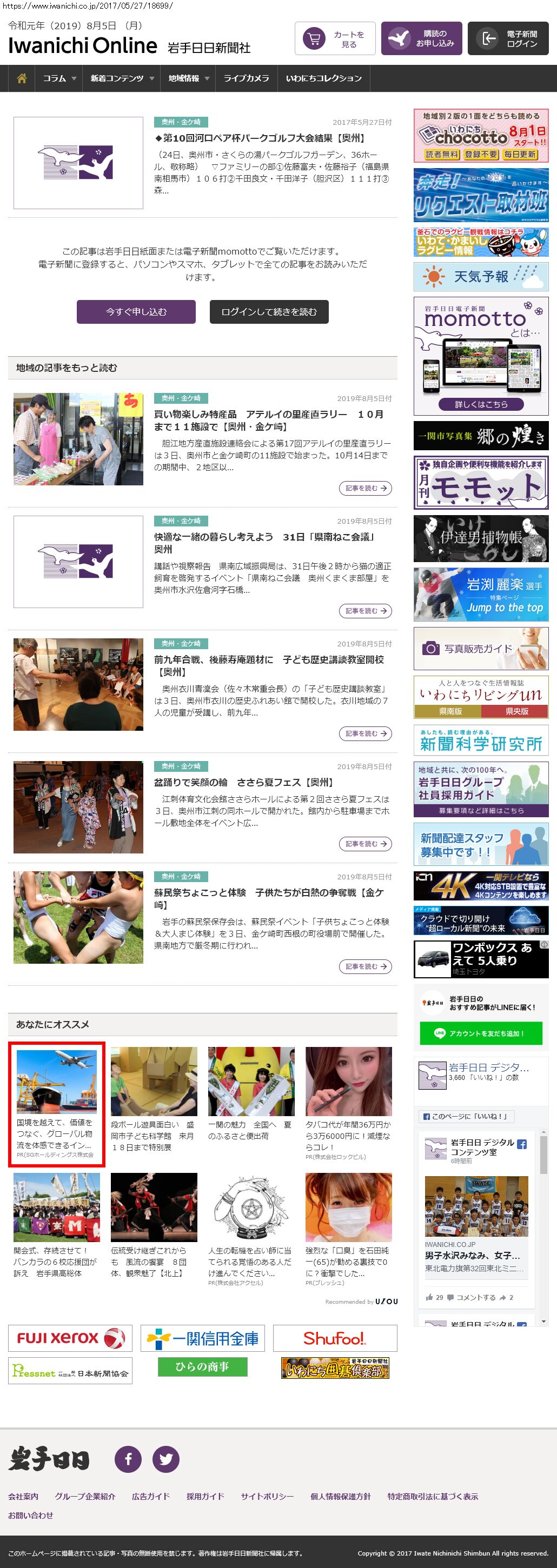Add LINE account as friend
Screen dimensions: 557x1568
click(x=480, y=1033)
